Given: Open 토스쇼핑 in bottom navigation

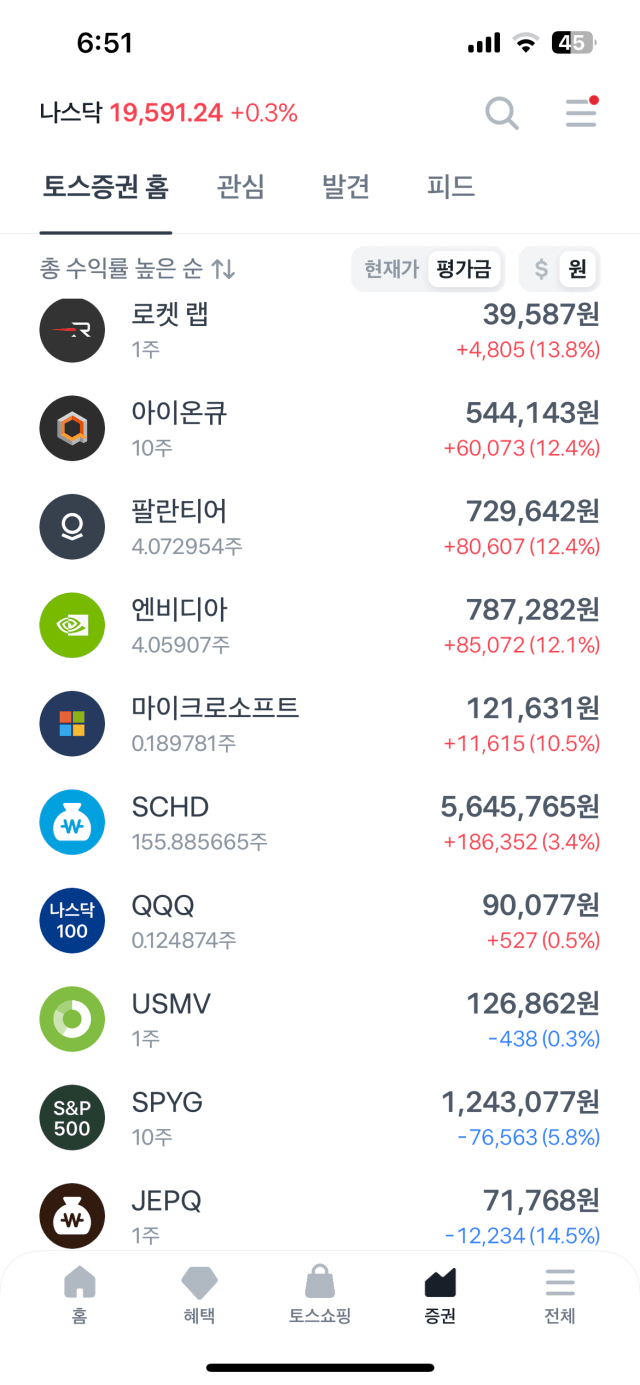Looking at the screenshot, I should 320,1295.
